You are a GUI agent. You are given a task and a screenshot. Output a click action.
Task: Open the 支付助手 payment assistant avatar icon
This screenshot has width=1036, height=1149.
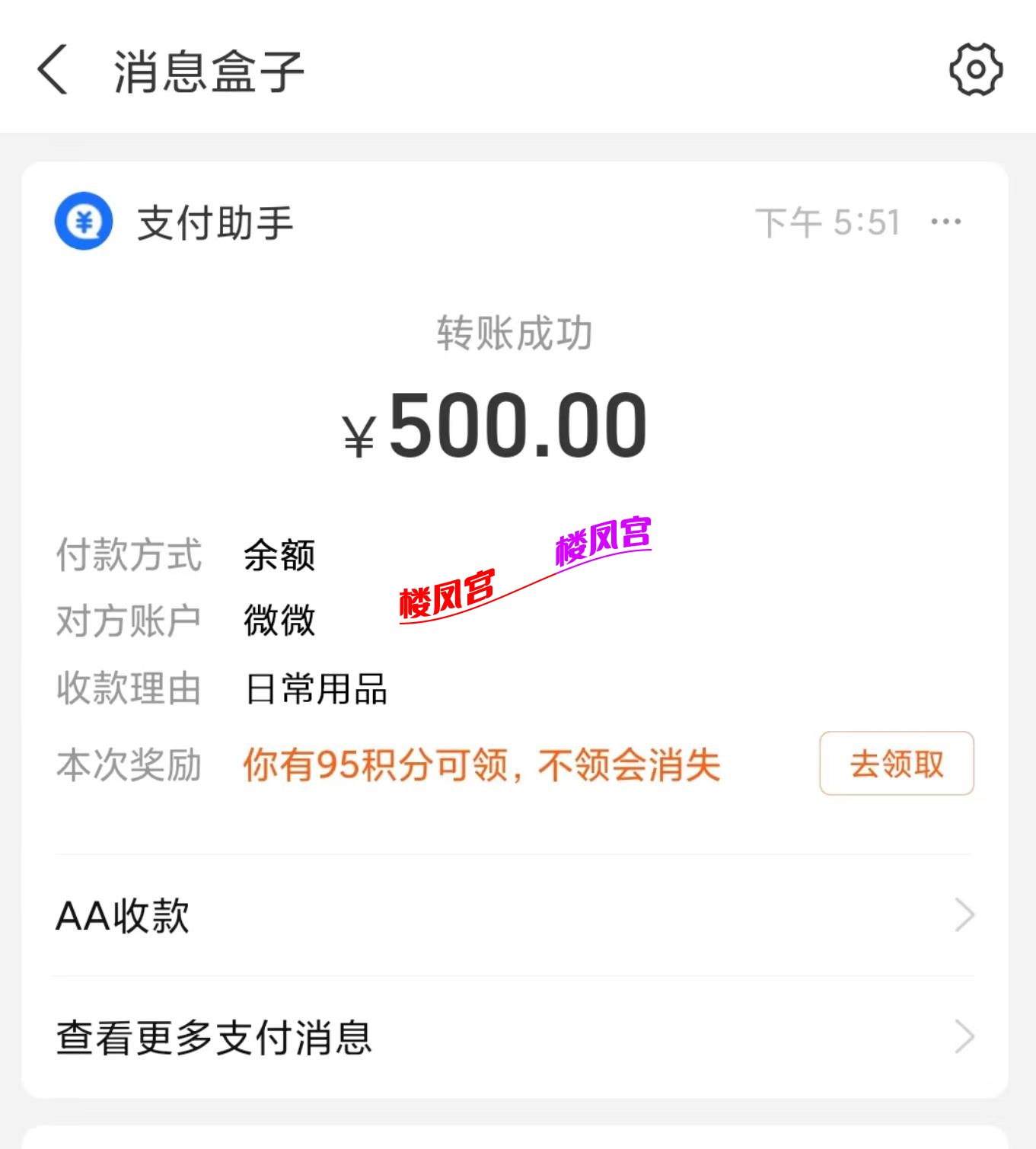[x=84, y=222]
